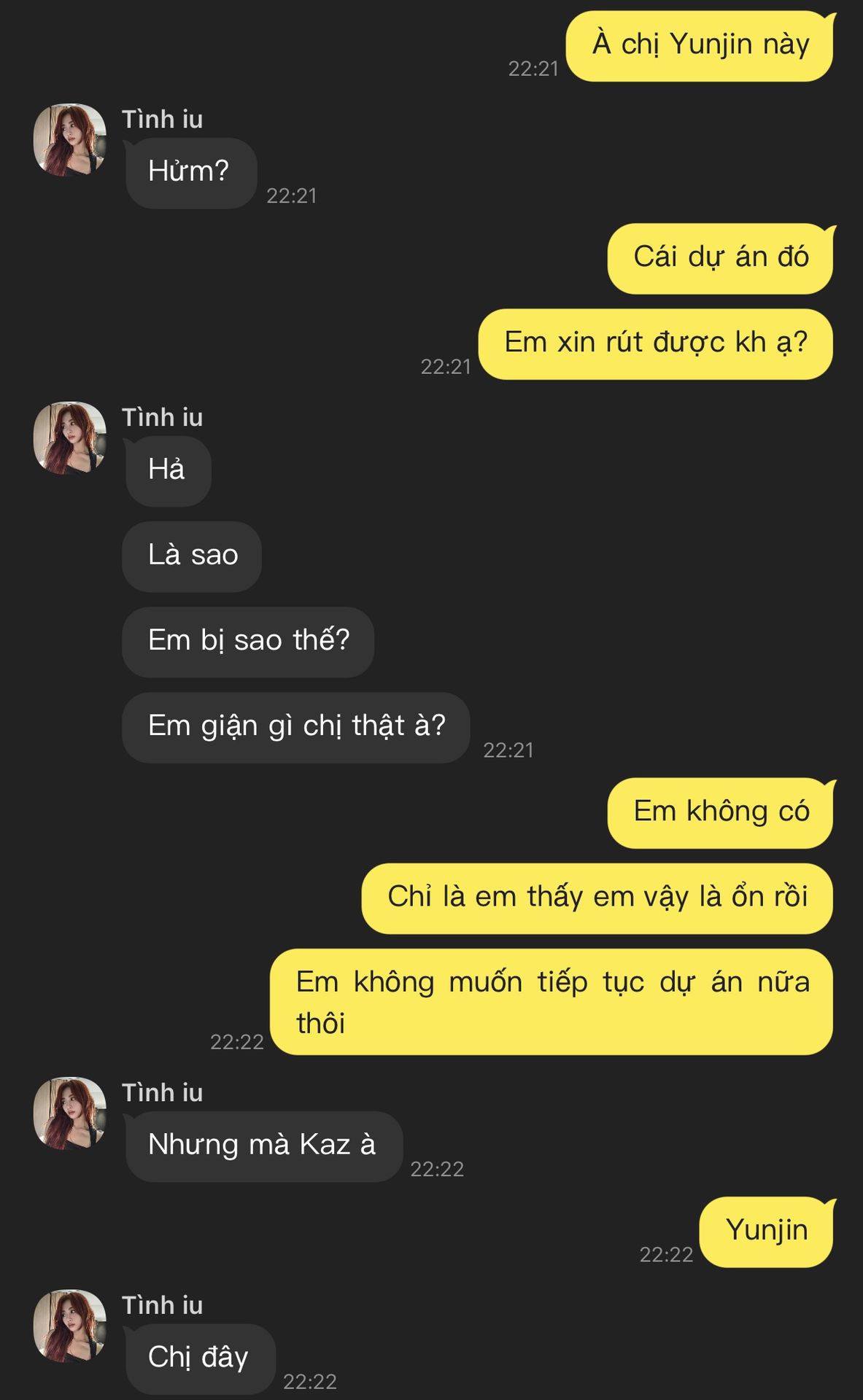Open the avatar next to "Chị đây" message
The width and height of the screenshot is (863, 1400).
click(70, 1325)
